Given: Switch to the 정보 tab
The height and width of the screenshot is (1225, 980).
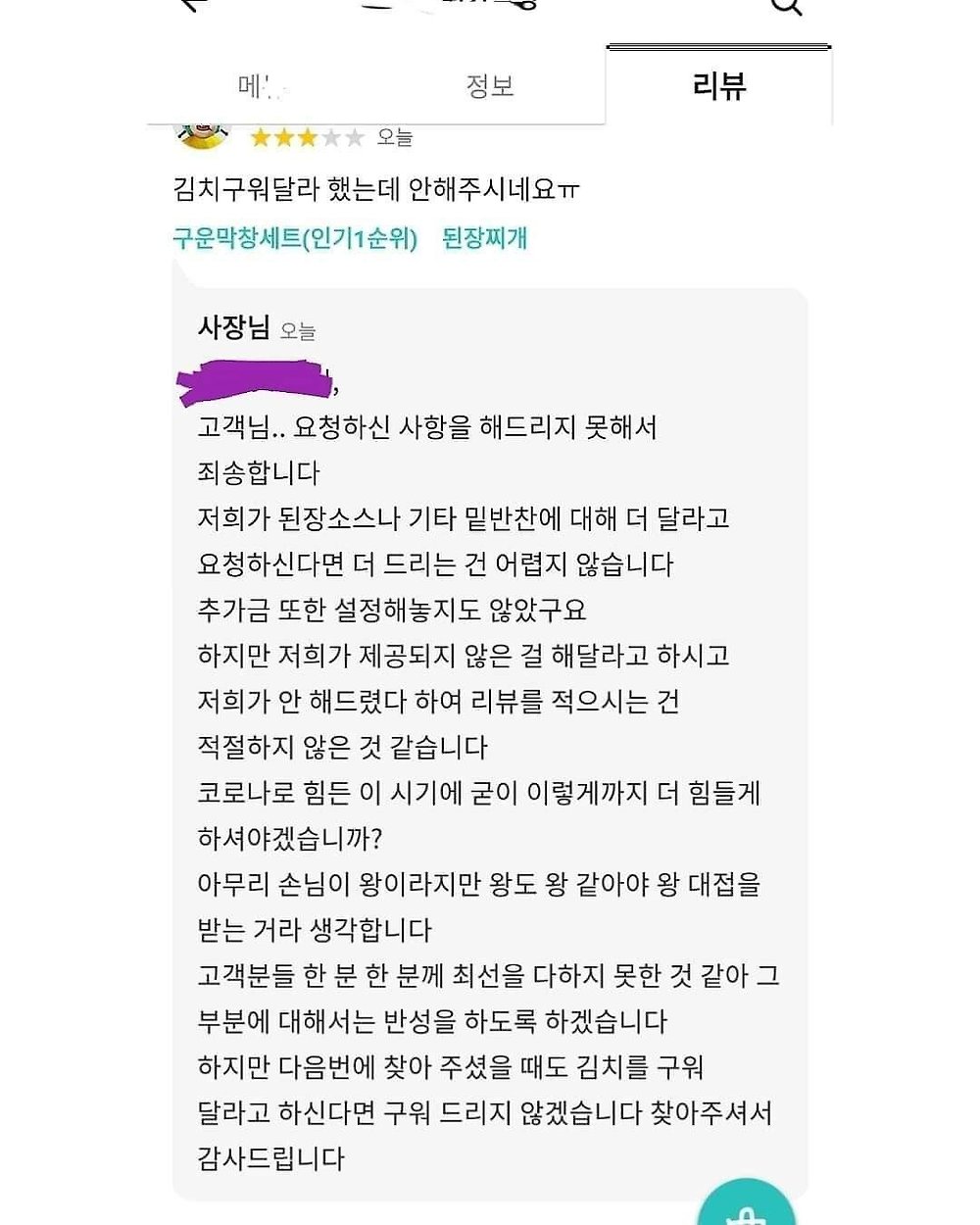Looking at the screenshot, I should 489,87.
